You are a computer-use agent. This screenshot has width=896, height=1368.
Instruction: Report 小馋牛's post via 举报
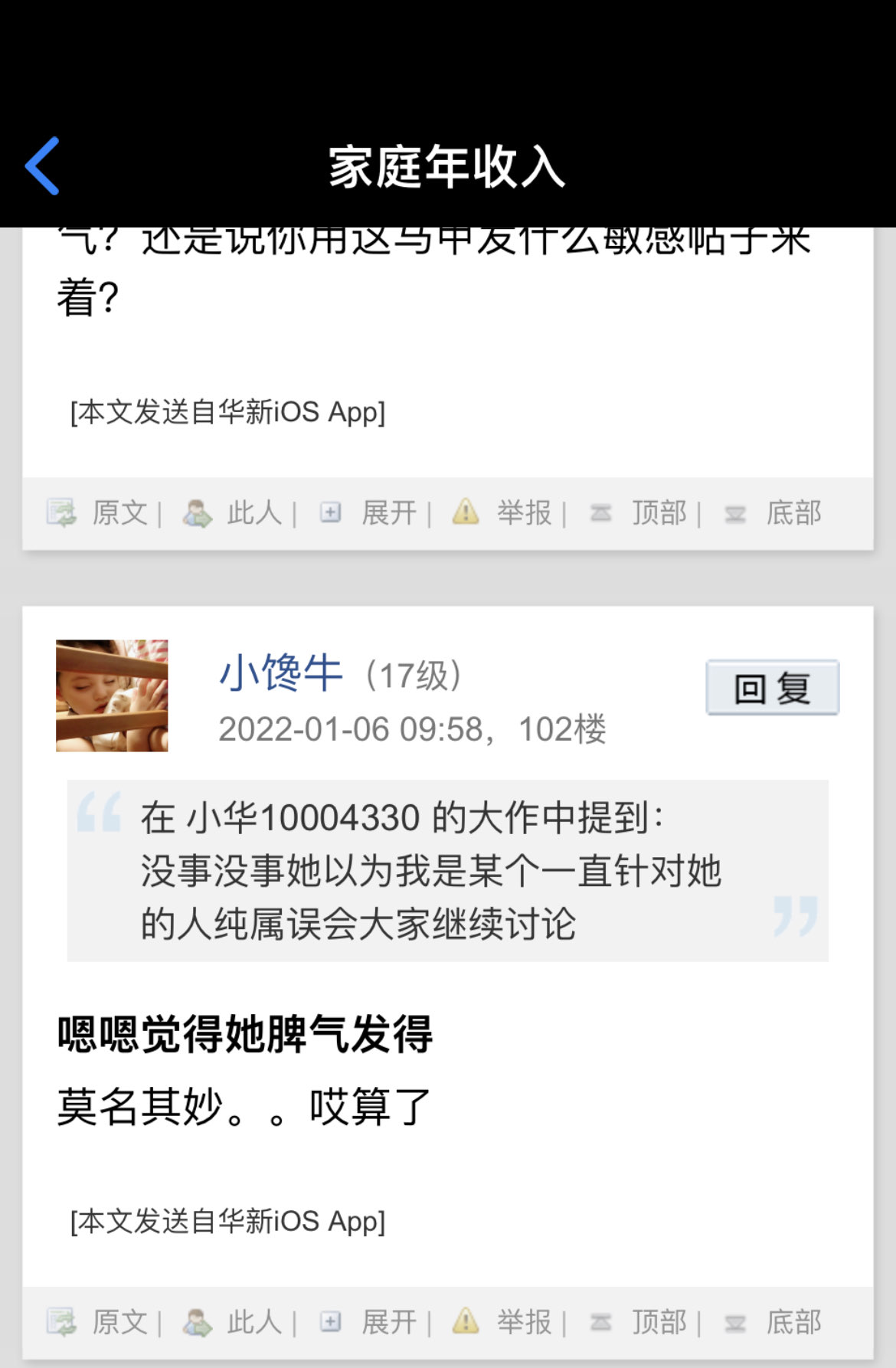pyautogui.click(x=524, y=1322)
